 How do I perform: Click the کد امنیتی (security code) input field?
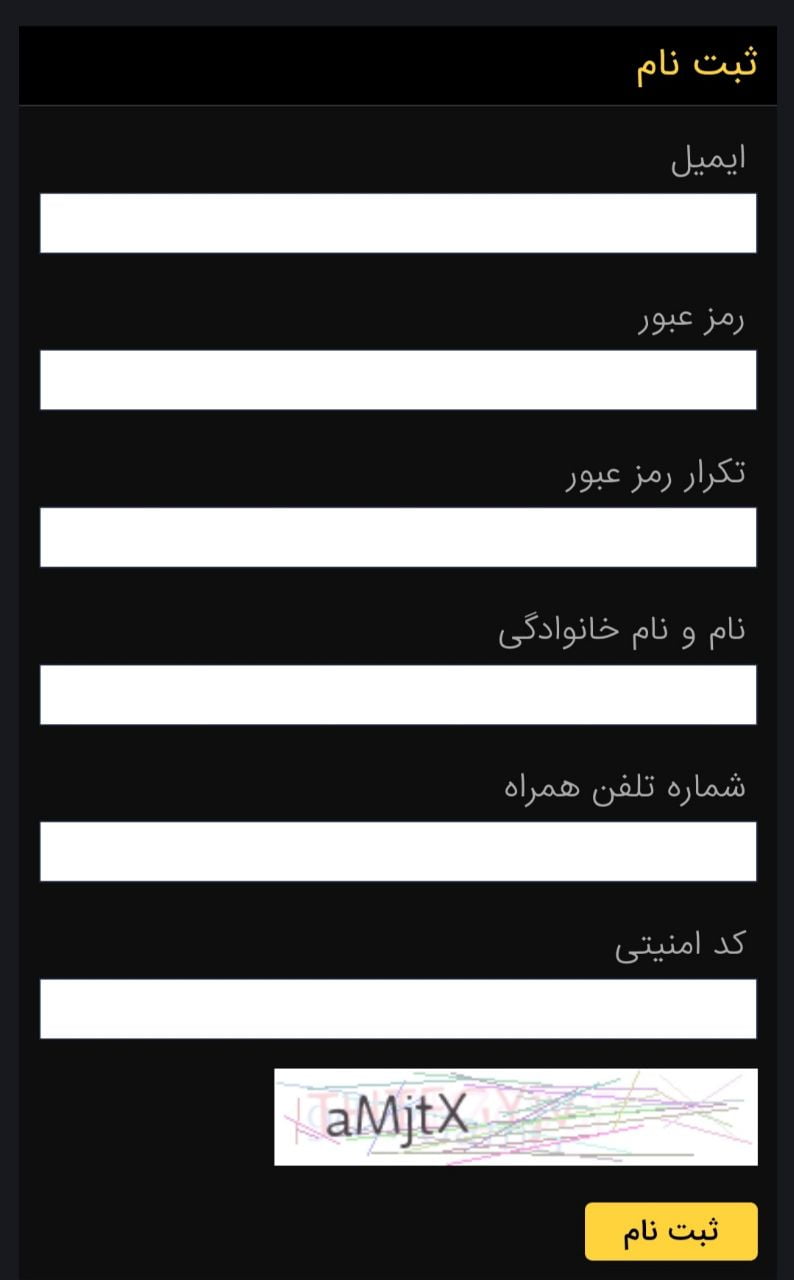click(397, 1008)
